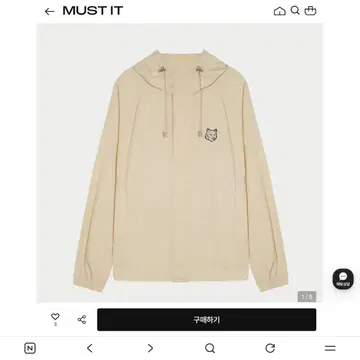
Task: Open the browser hamburger menu
Action: tap(330, 349)
